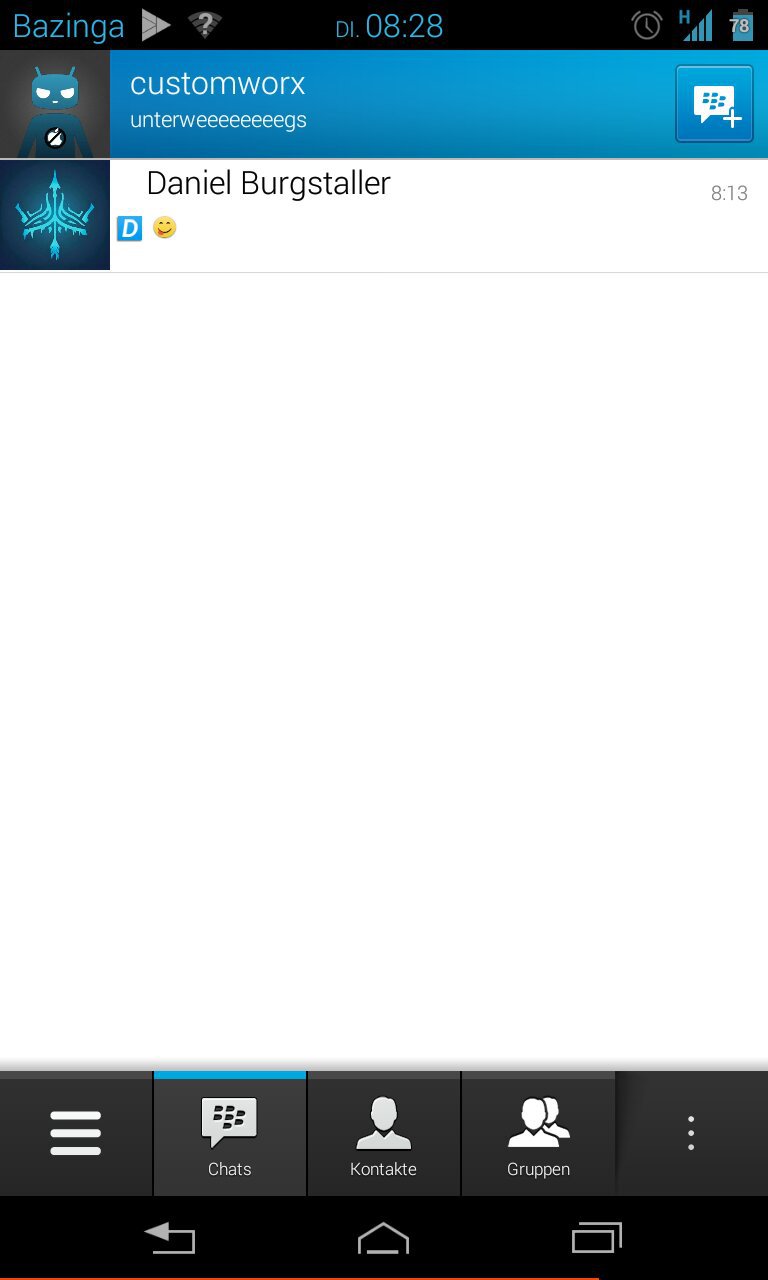Open the three-dot overflow menu
Screen dimensions: 768x1280
pyautogui.click(x=691, y=1134)
